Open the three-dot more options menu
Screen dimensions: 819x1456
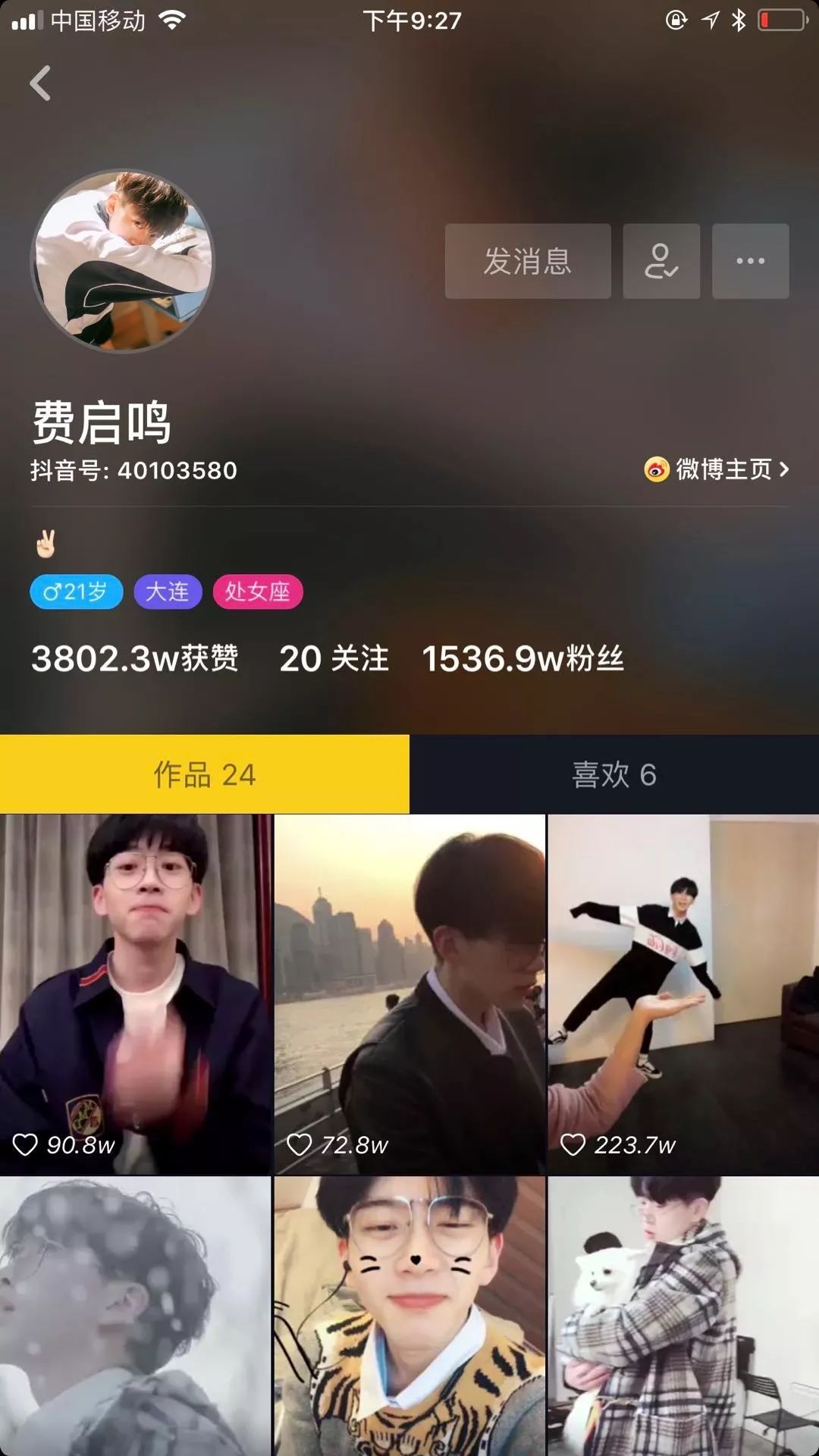(750, 261)
